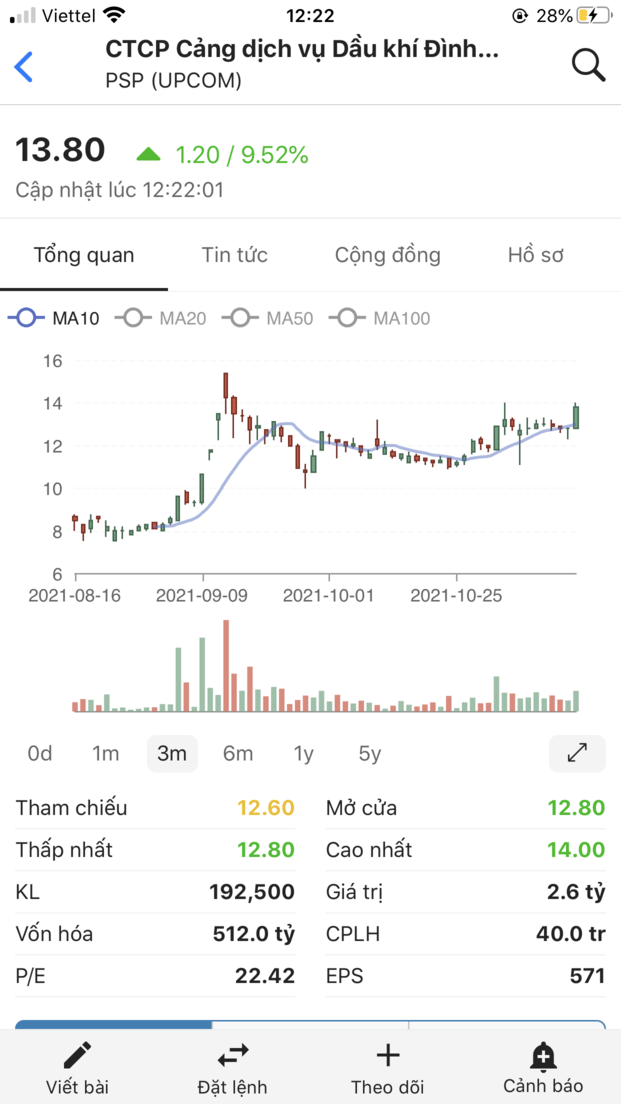This screenshot has height=1104, width=621.
Task: Tap Viết bài to write a post
Action: click(x=77, y=1067)
